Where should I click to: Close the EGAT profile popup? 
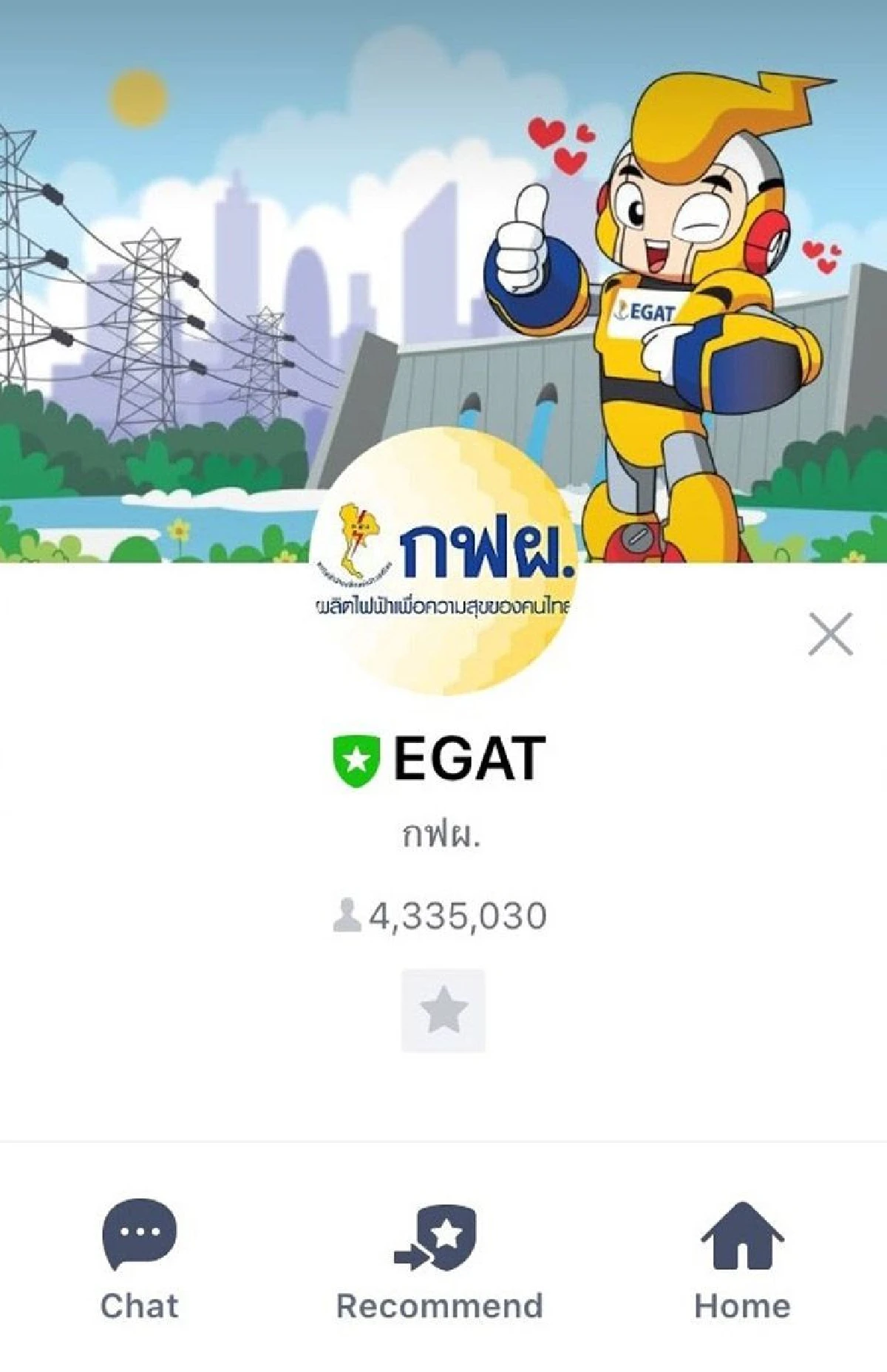pos(830,634)
